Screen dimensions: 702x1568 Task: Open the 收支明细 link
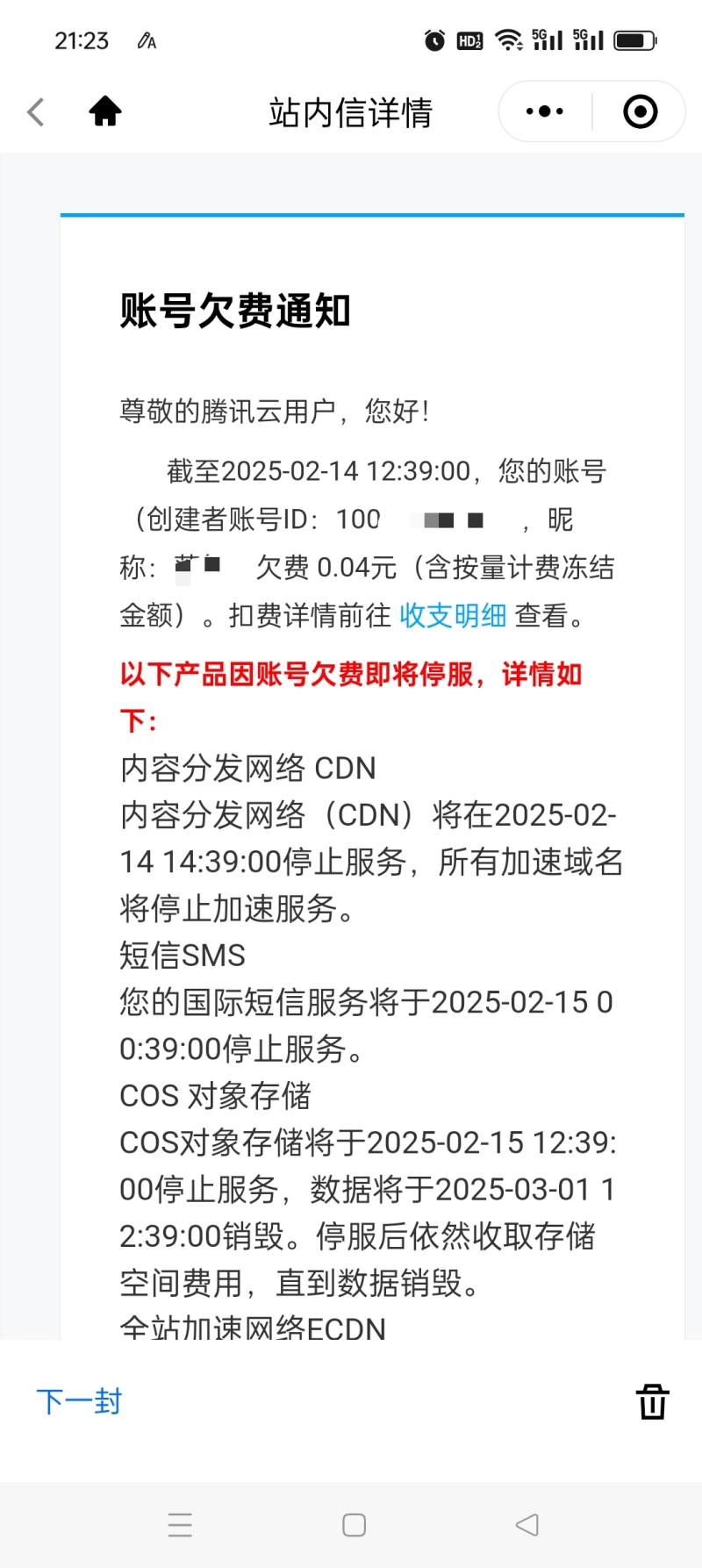click(x=453, y=616)
